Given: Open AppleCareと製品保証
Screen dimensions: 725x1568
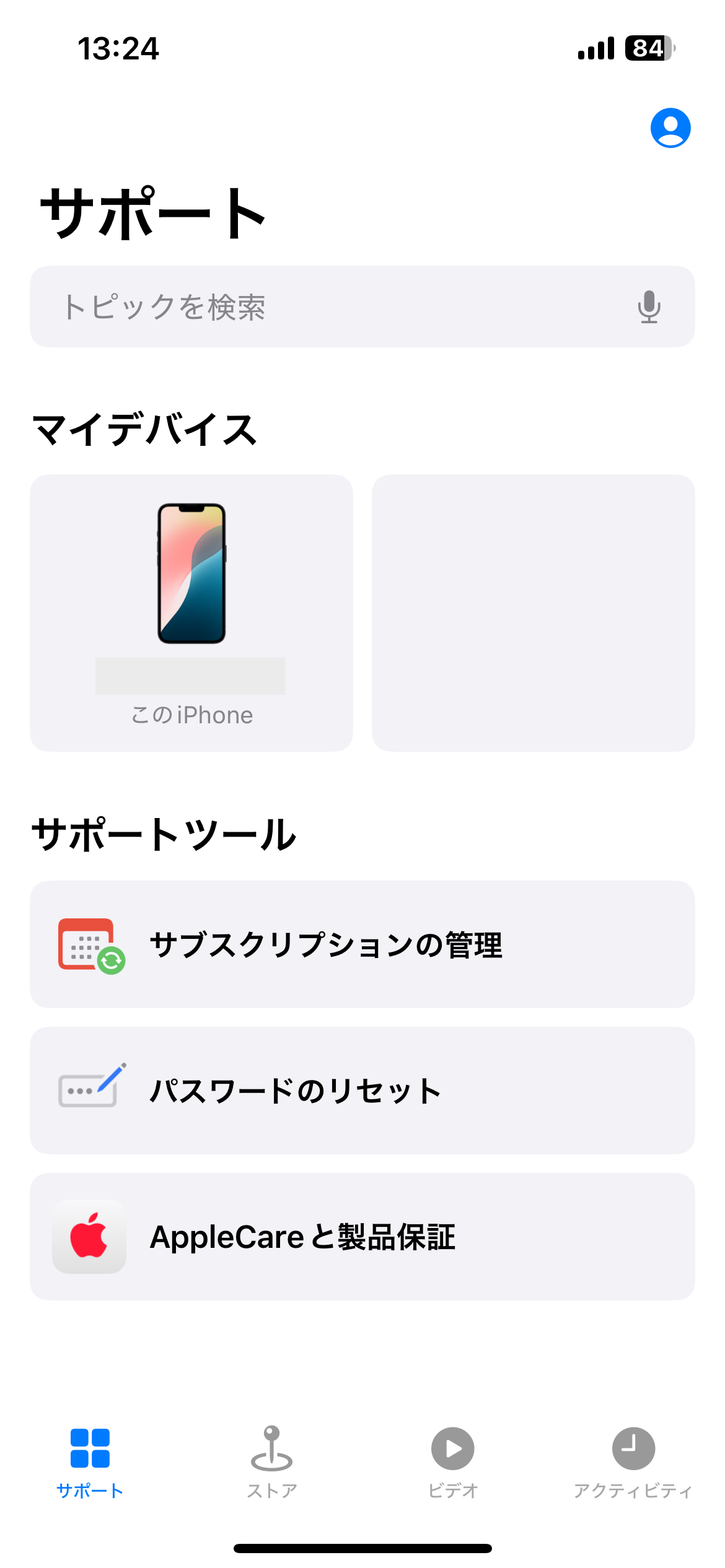Looking at the screenshot, I should point(362,1237).
